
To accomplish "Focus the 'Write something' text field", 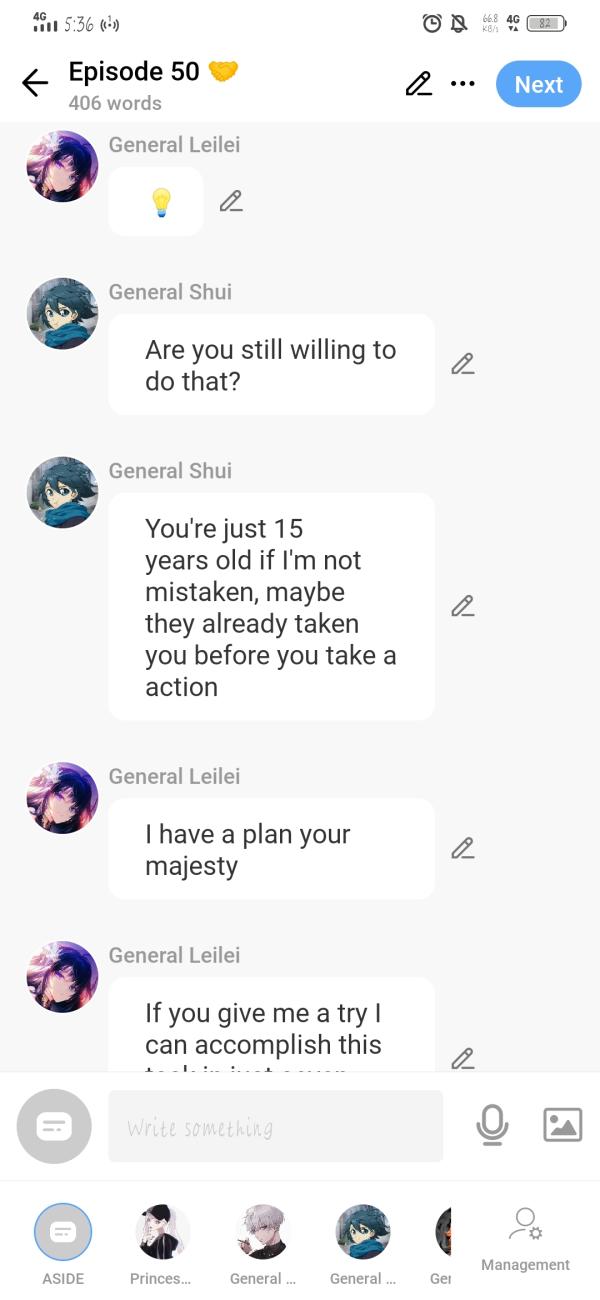I will pos(275,1127).
